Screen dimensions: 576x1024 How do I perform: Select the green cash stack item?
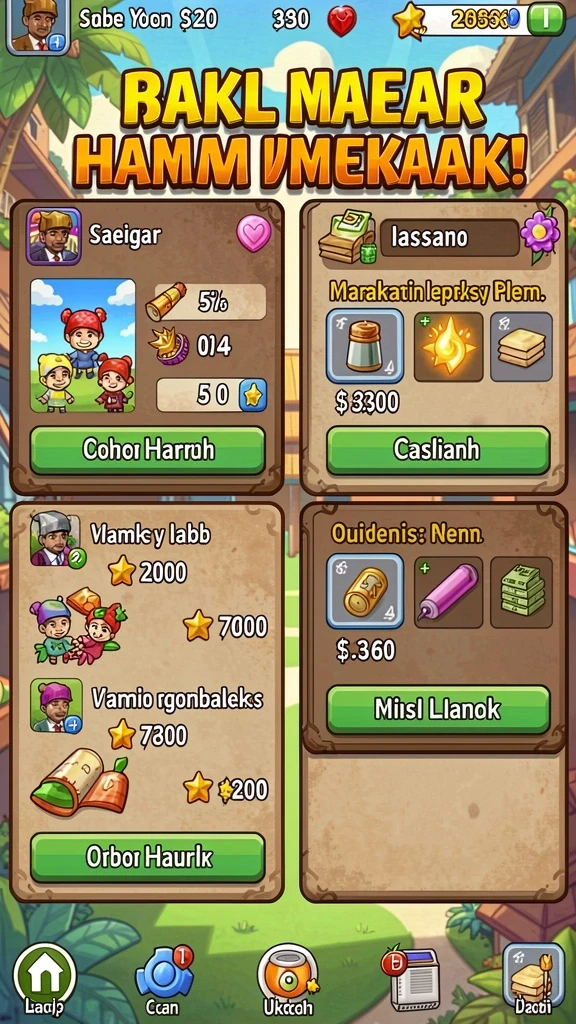coord(521,592)
